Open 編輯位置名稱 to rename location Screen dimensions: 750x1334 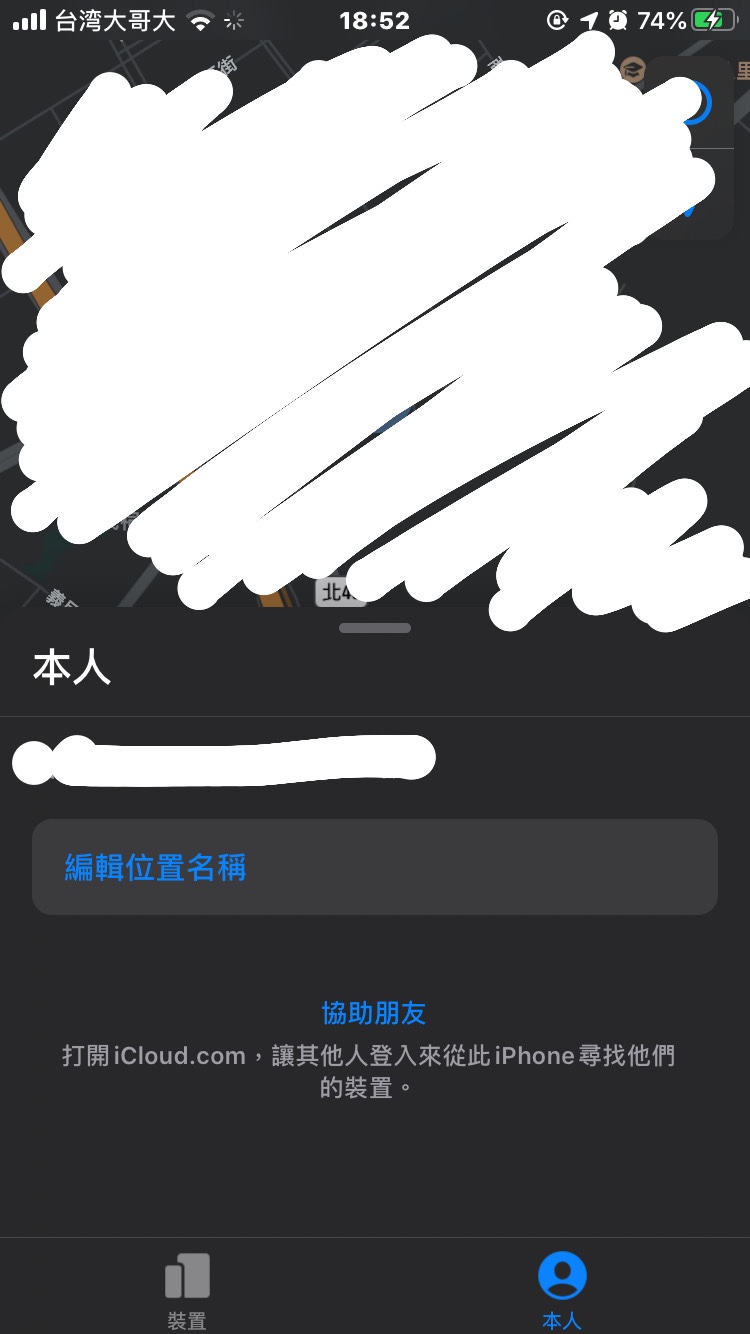[374, 867]
